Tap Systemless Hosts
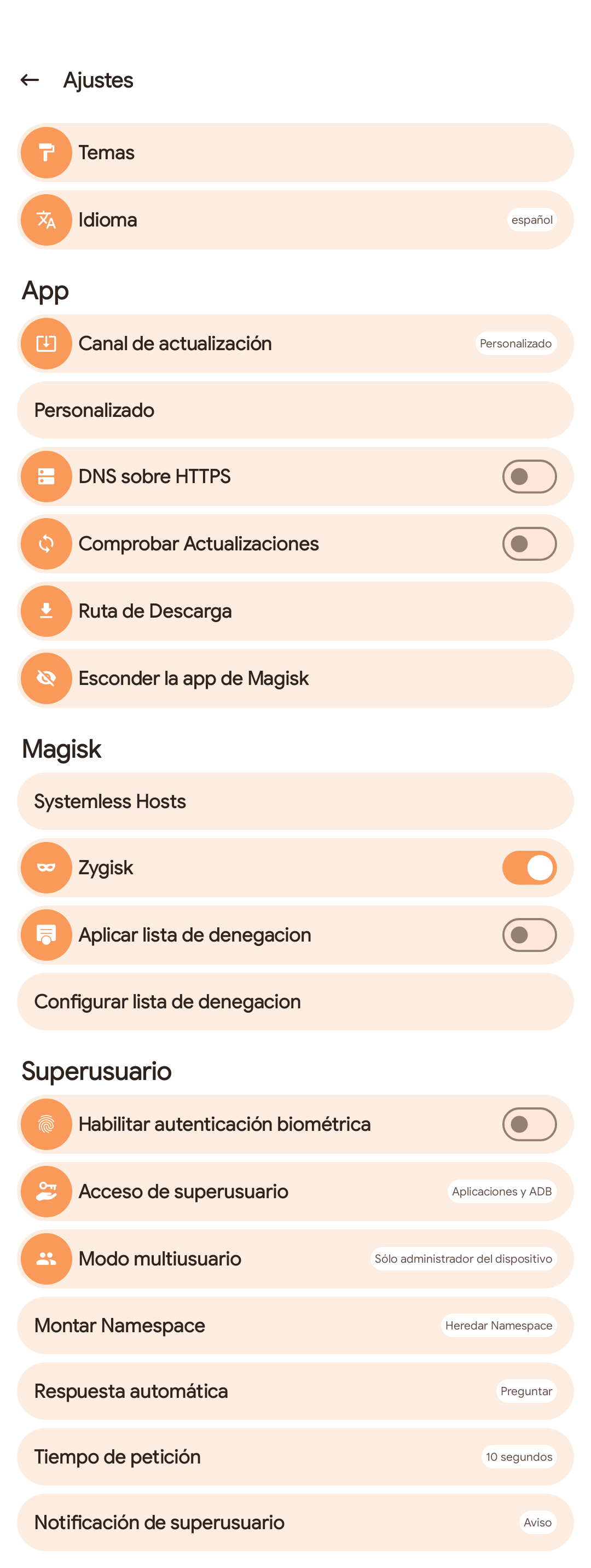Screen dimensions: 591x1568 click(295, 802)
